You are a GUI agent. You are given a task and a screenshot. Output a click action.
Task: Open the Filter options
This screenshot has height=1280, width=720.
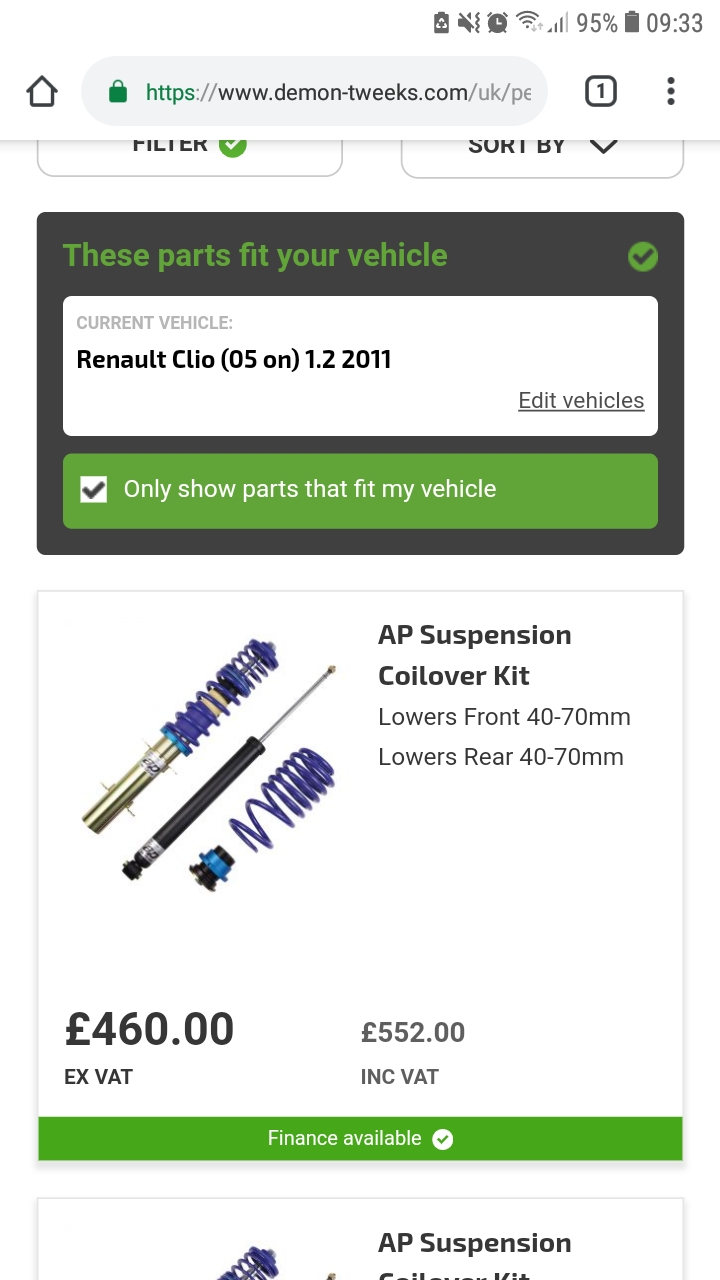coord(190,153)
